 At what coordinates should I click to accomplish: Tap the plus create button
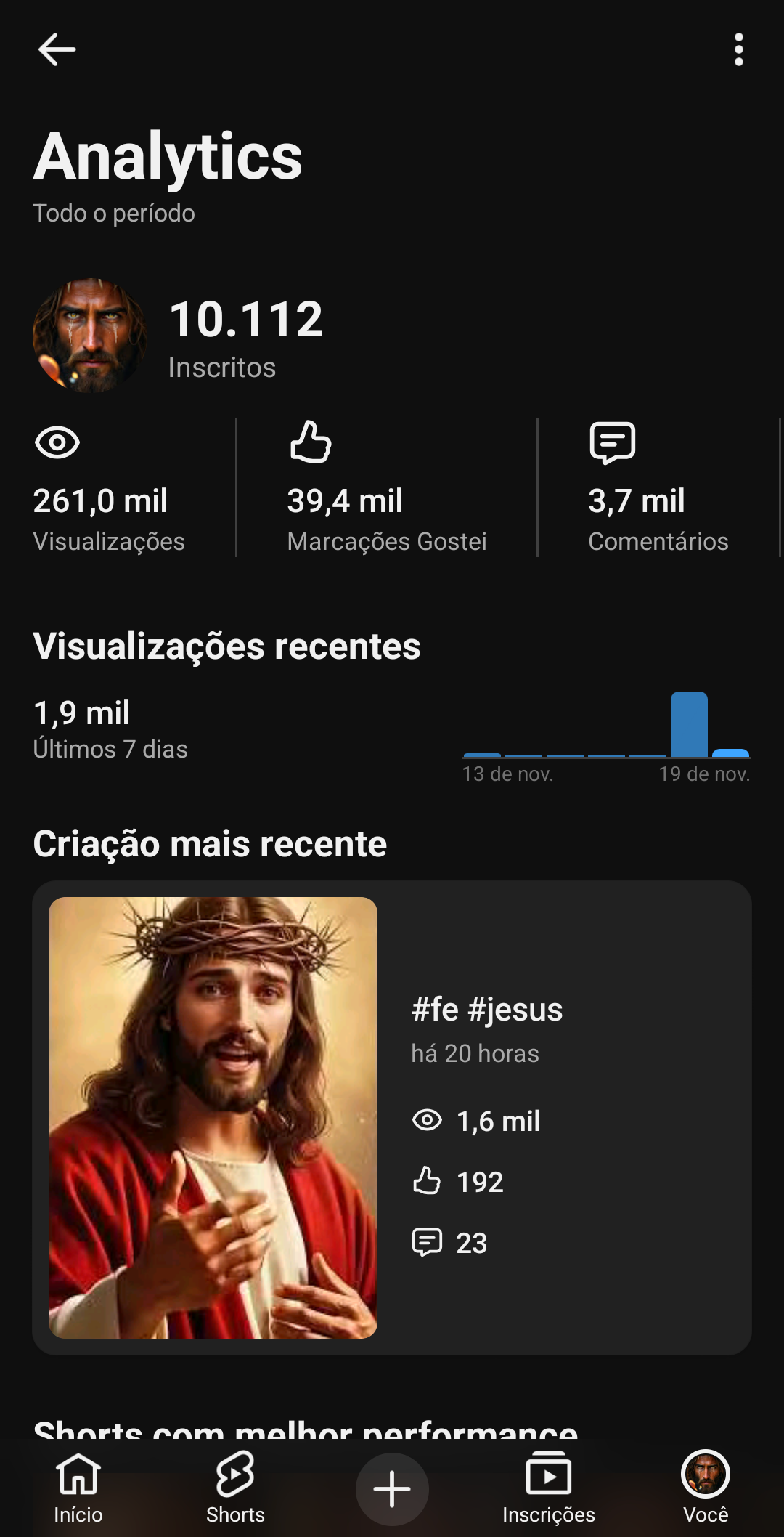(392, 1489)
